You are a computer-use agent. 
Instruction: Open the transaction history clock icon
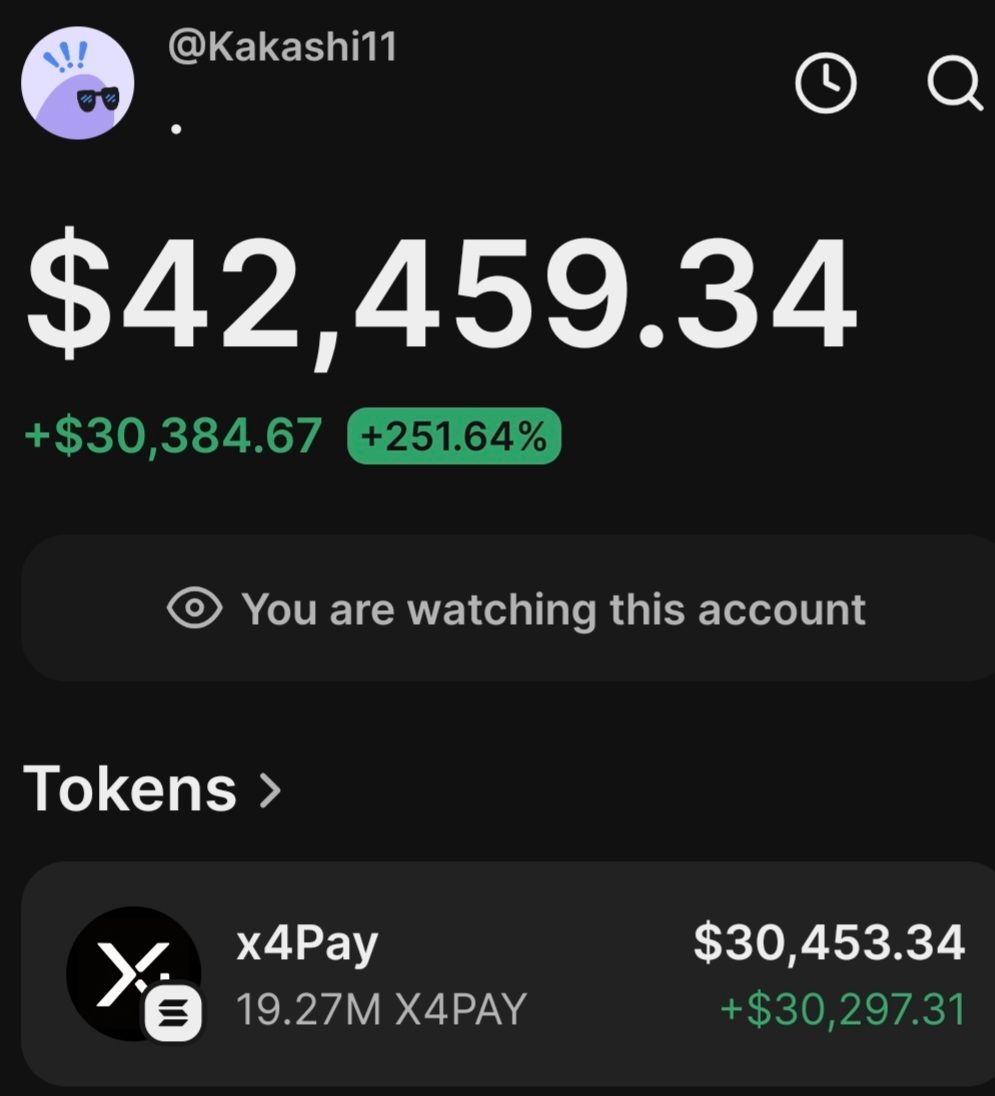[x=826, y=82]
